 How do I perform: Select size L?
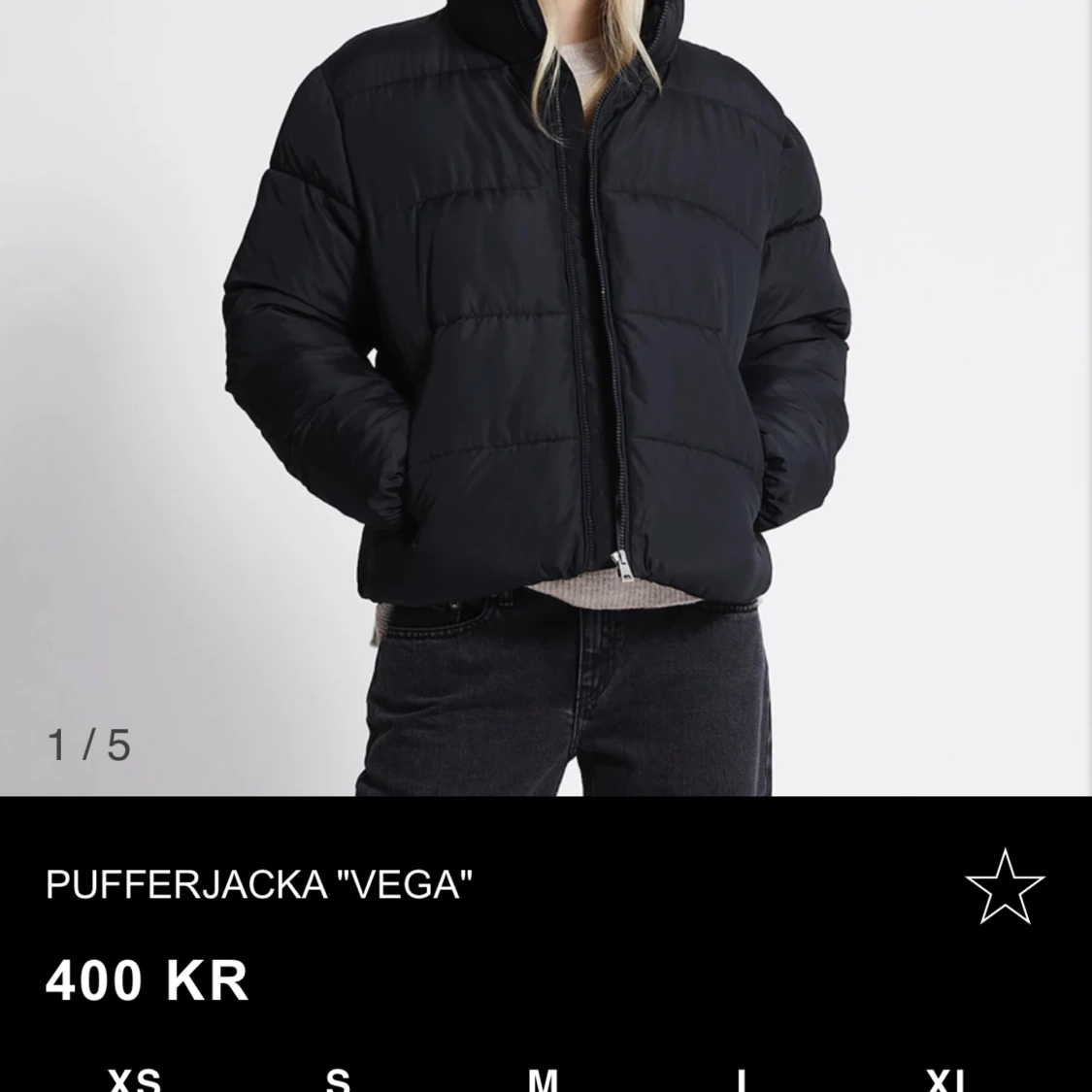[743, 1079]
